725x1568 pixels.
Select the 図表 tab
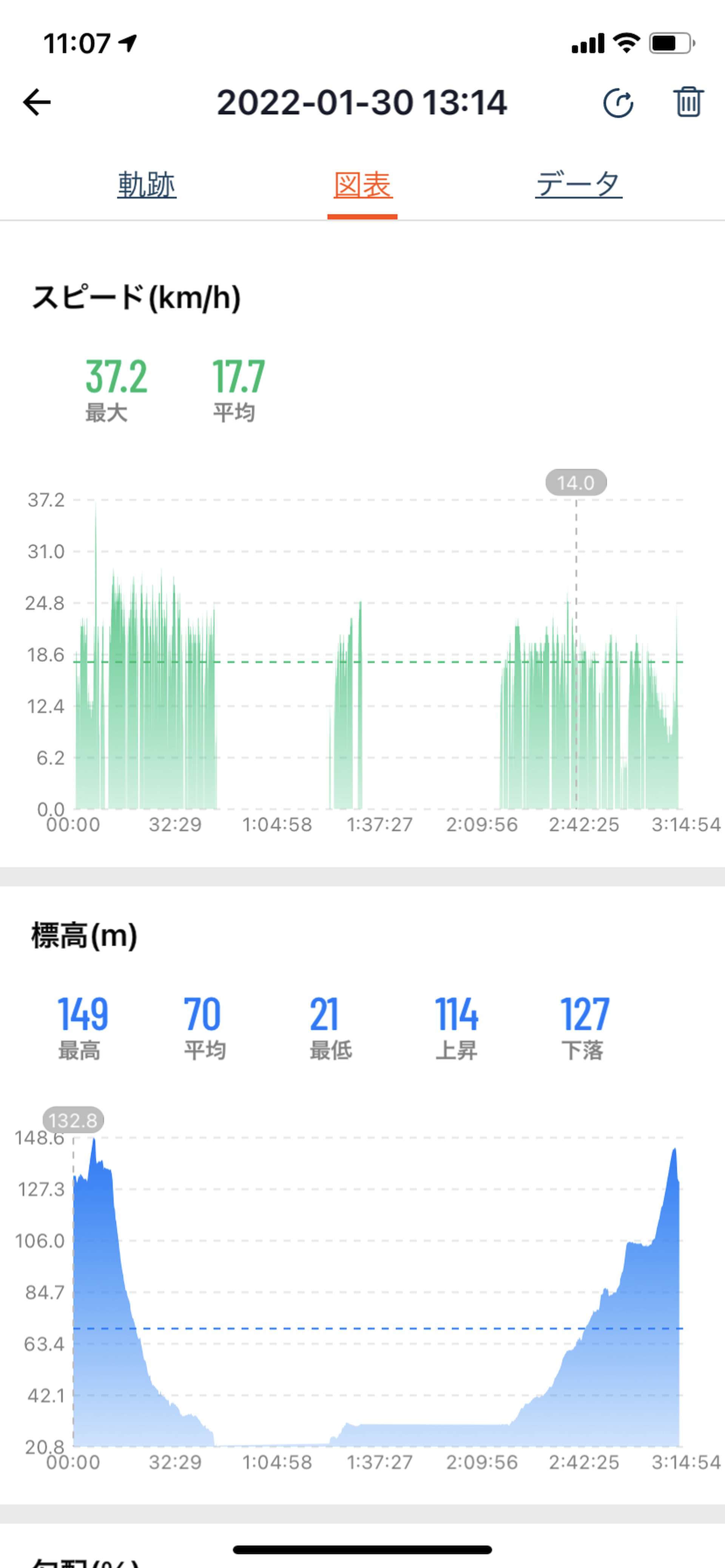362,185
